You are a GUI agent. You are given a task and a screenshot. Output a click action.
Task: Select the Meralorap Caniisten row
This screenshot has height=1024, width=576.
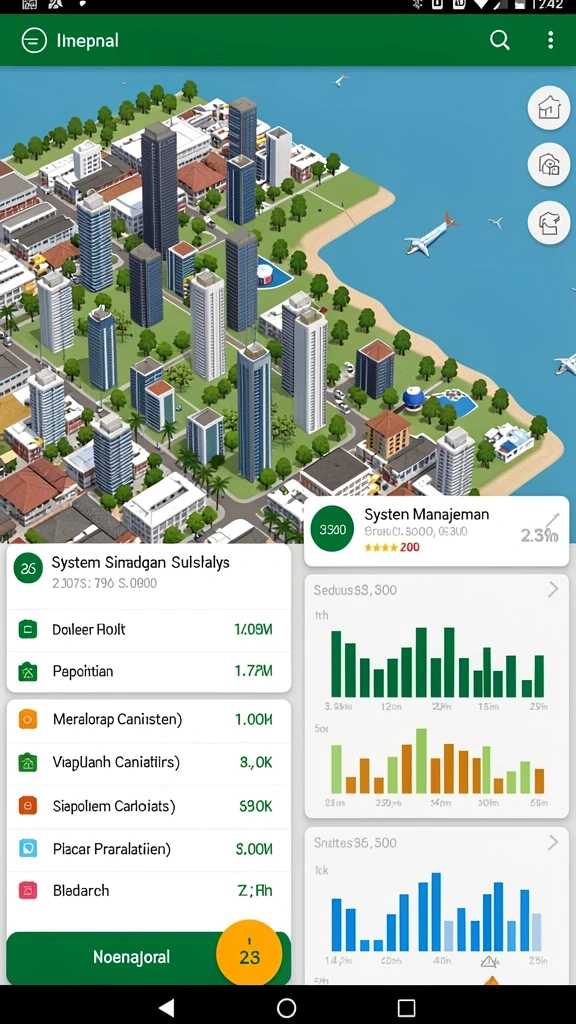tap(149, 720)
